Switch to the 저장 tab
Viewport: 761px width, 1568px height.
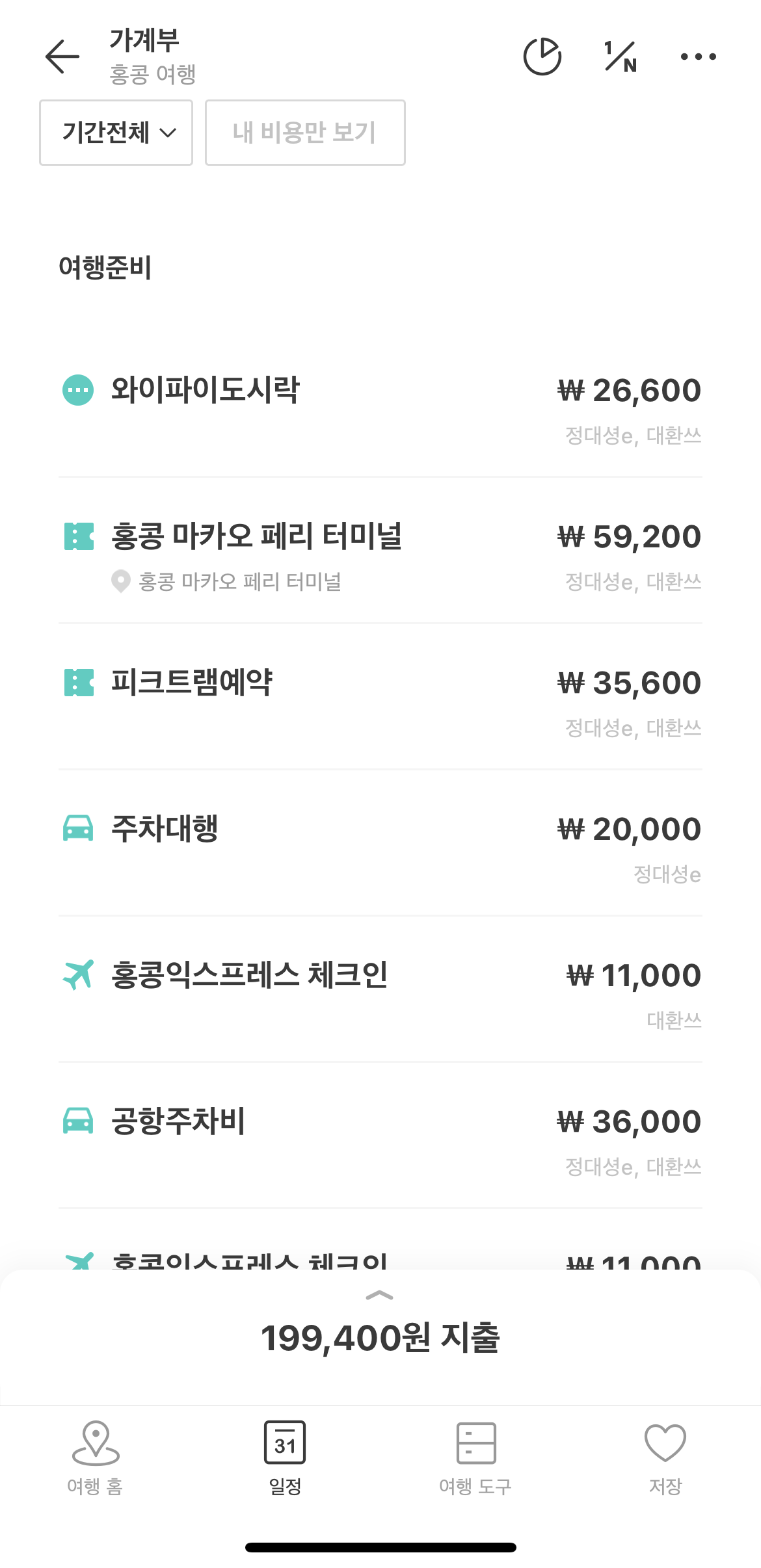(665, 1457)
